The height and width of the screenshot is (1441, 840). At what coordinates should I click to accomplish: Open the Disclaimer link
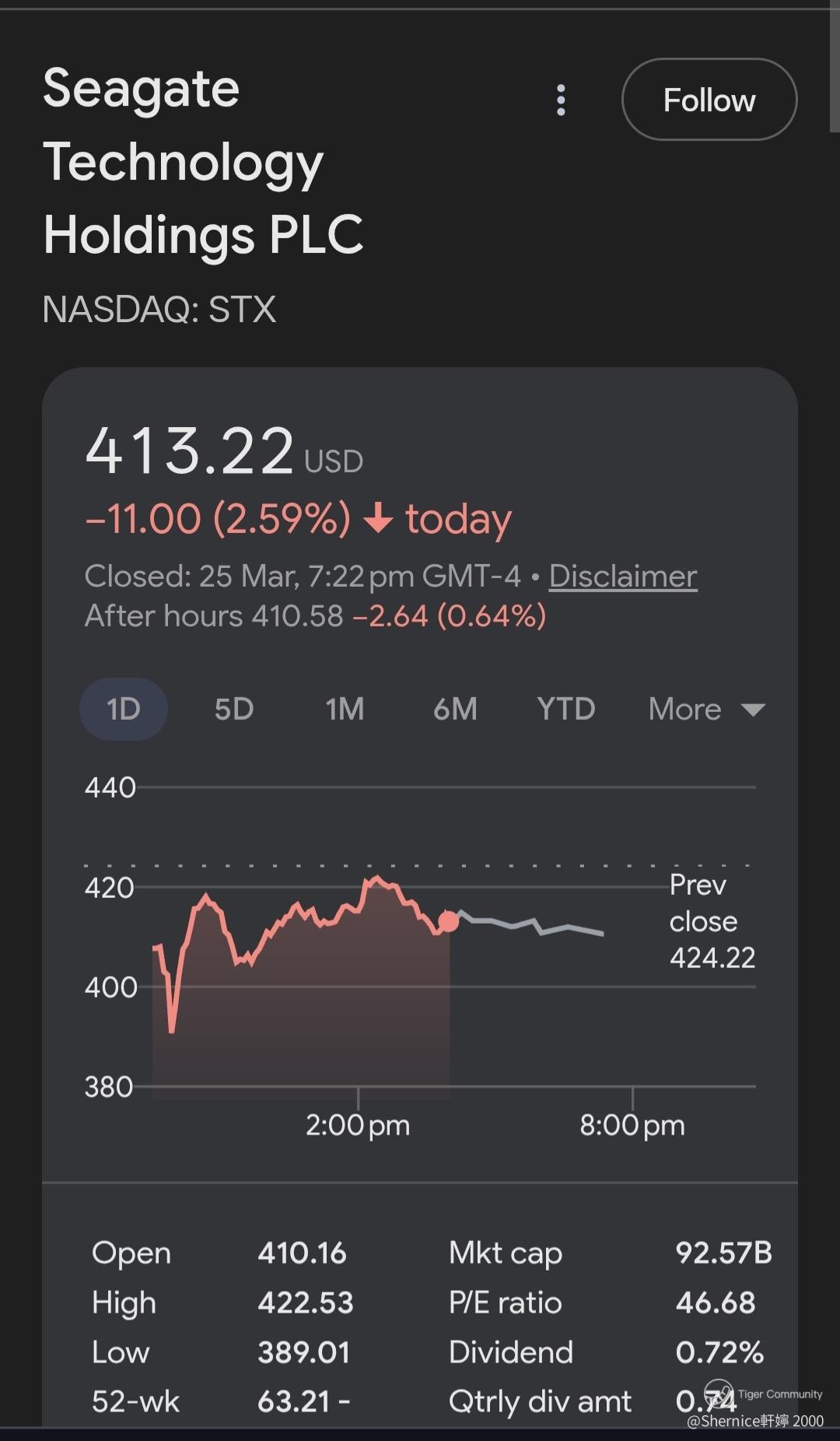622,577
